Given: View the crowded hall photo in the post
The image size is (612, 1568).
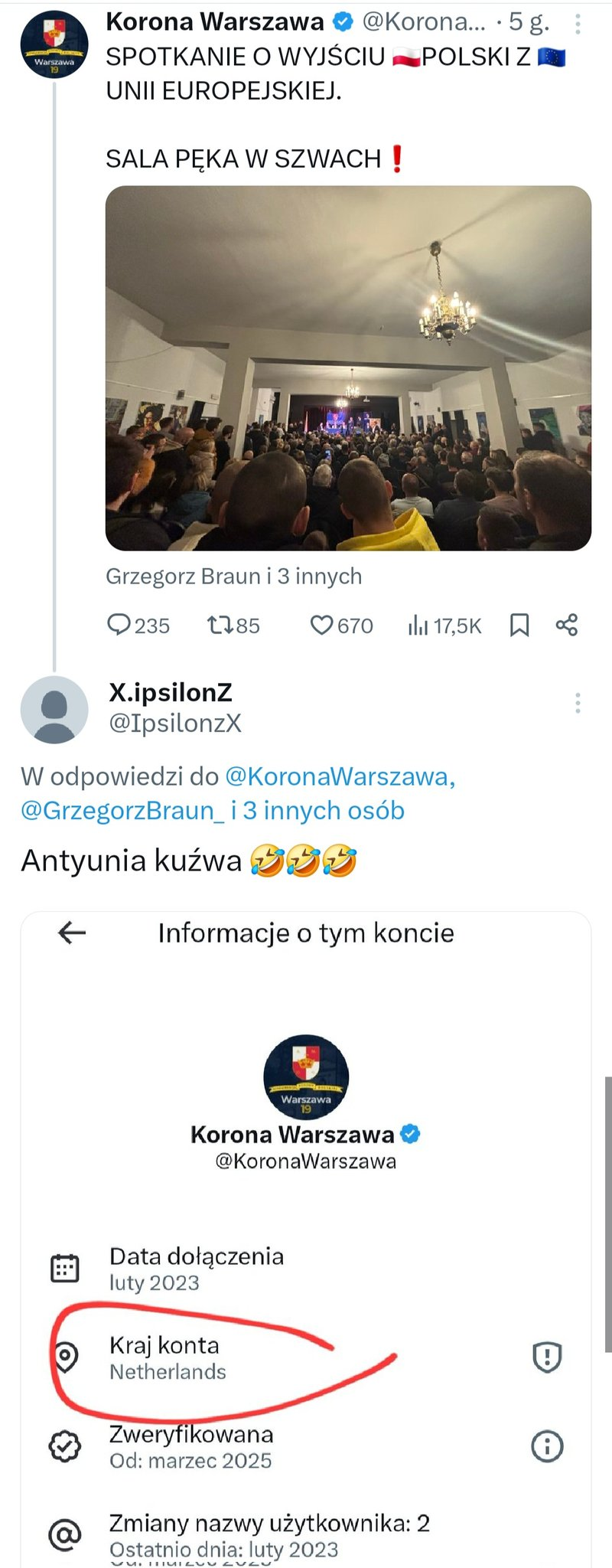Looking at the screenshot, I should (x=348, y=367).
